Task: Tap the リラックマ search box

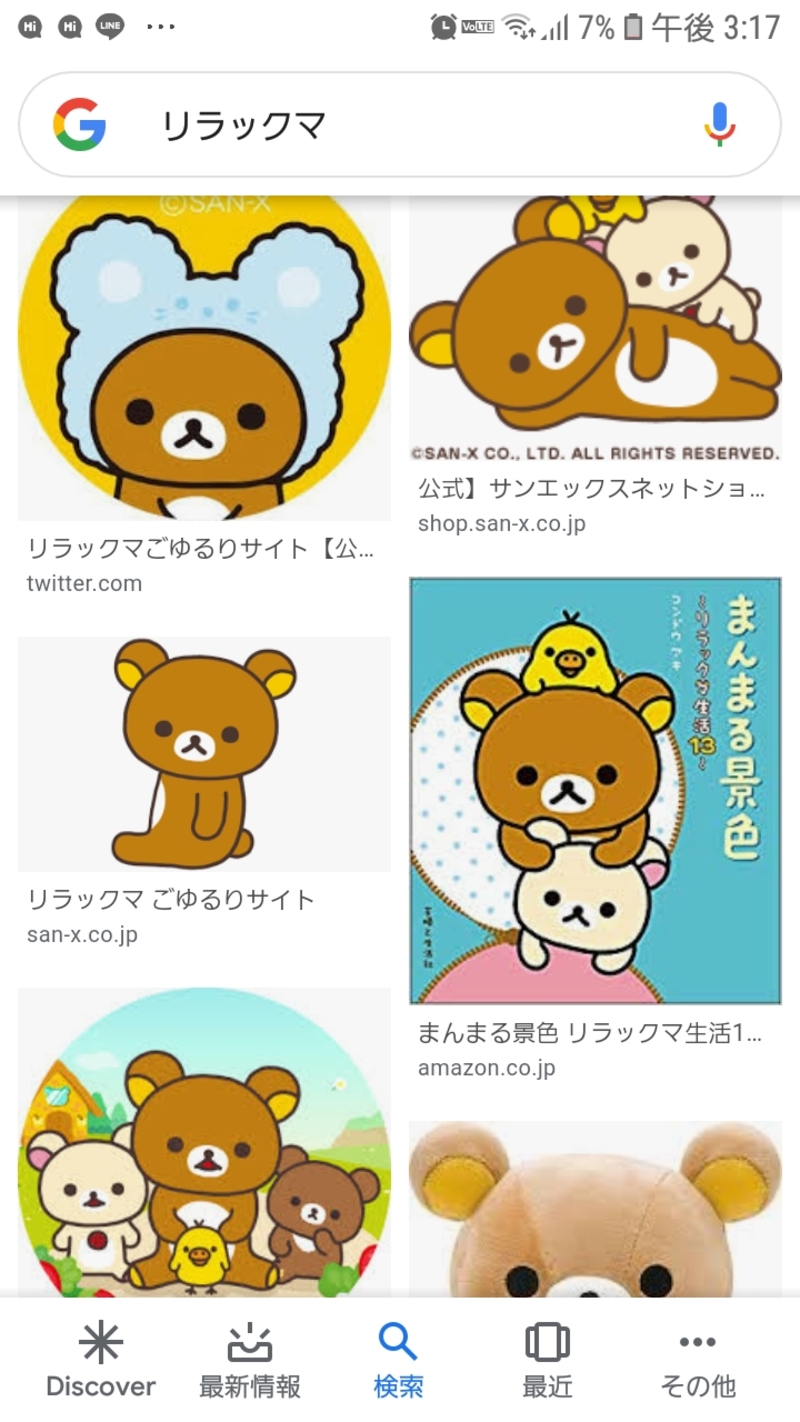Action: point(400,125)
